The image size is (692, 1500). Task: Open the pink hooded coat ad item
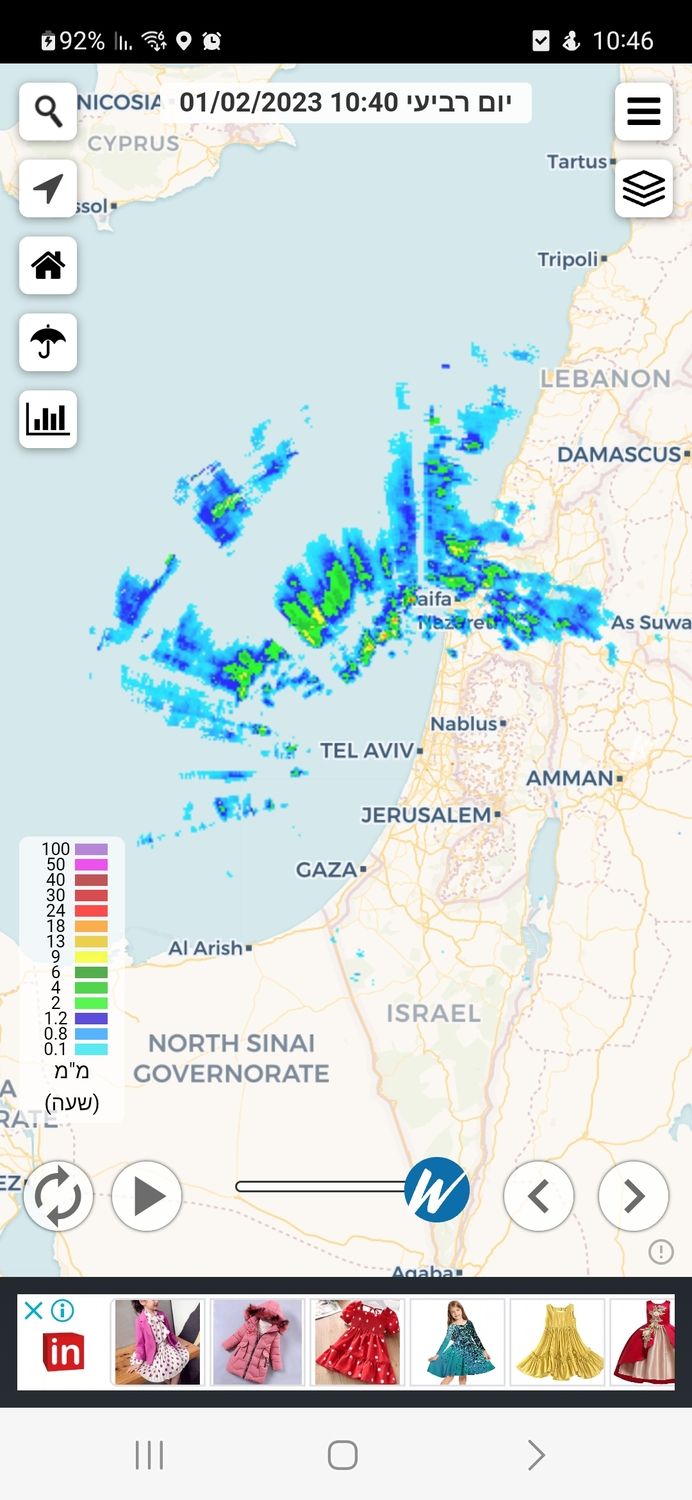point(257,1341)
